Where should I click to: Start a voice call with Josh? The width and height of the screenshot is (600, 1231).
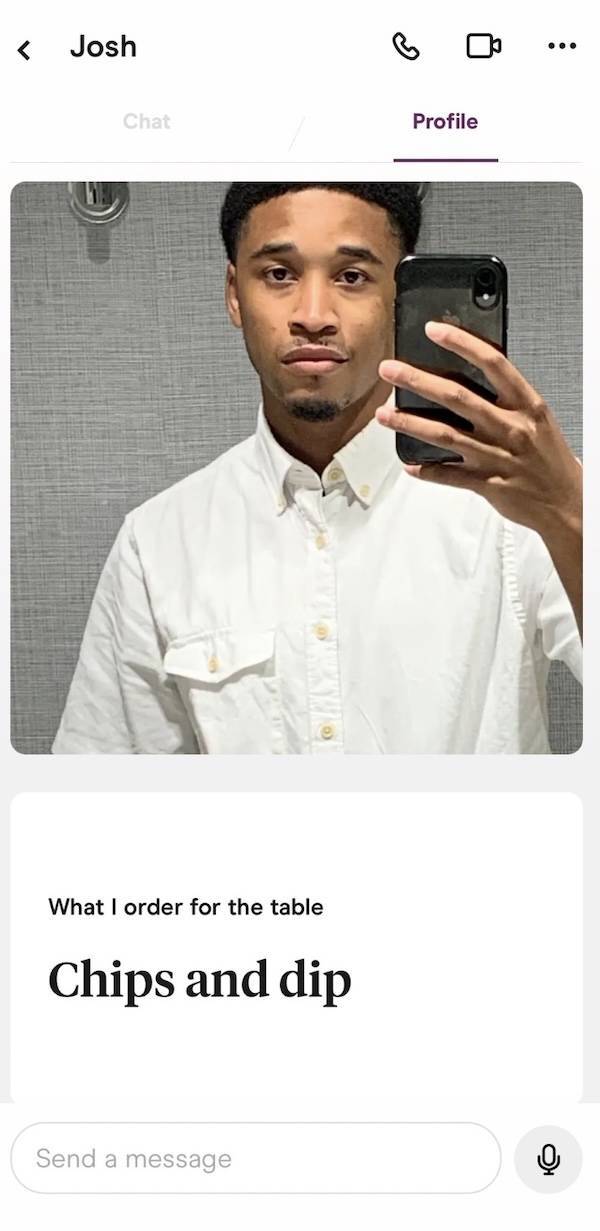[405, 47]
